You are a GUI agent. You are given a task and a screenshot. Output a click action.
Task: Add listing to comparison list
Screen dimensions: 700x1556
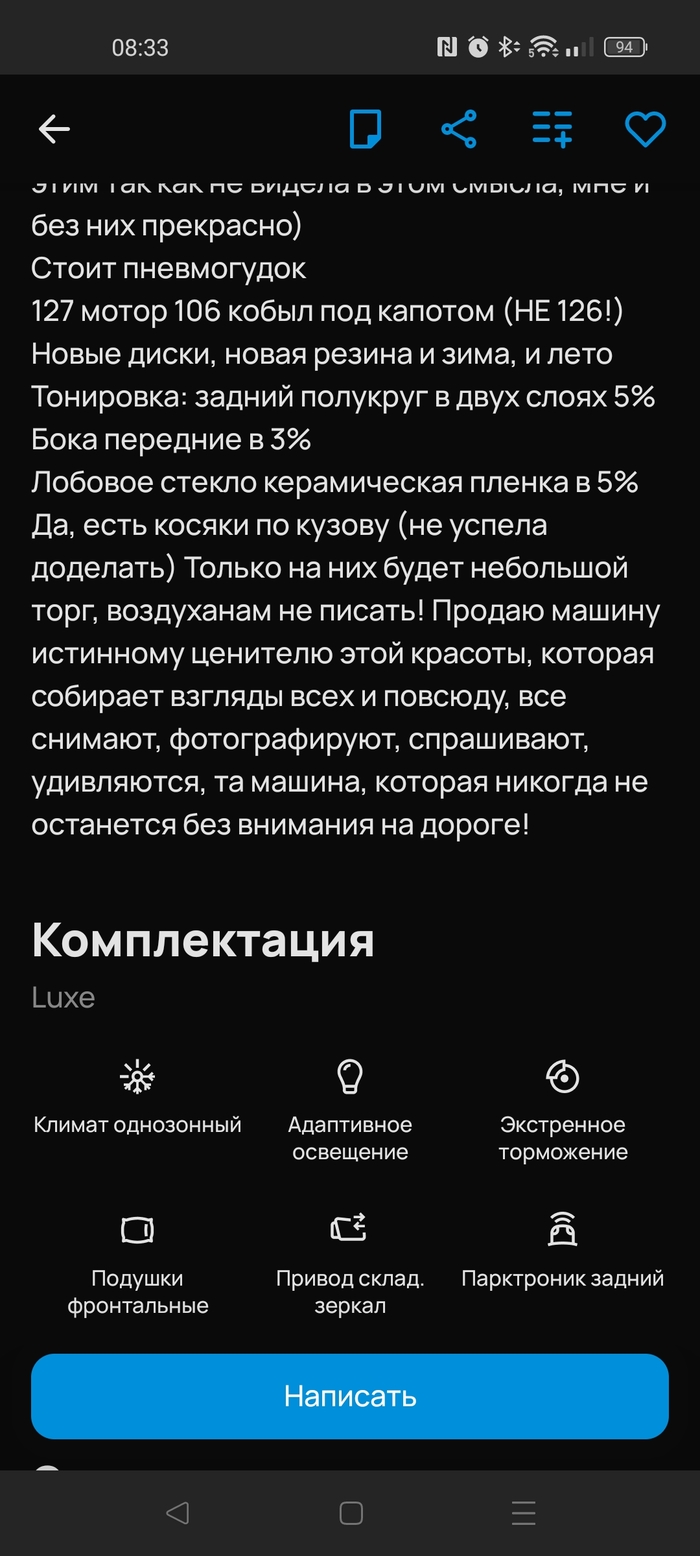[x=552, y=129]
